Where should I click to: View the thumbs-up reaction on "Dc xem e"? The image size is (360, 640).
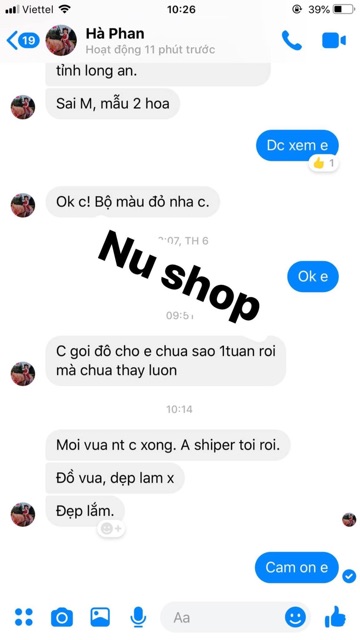tap(323, 163)
